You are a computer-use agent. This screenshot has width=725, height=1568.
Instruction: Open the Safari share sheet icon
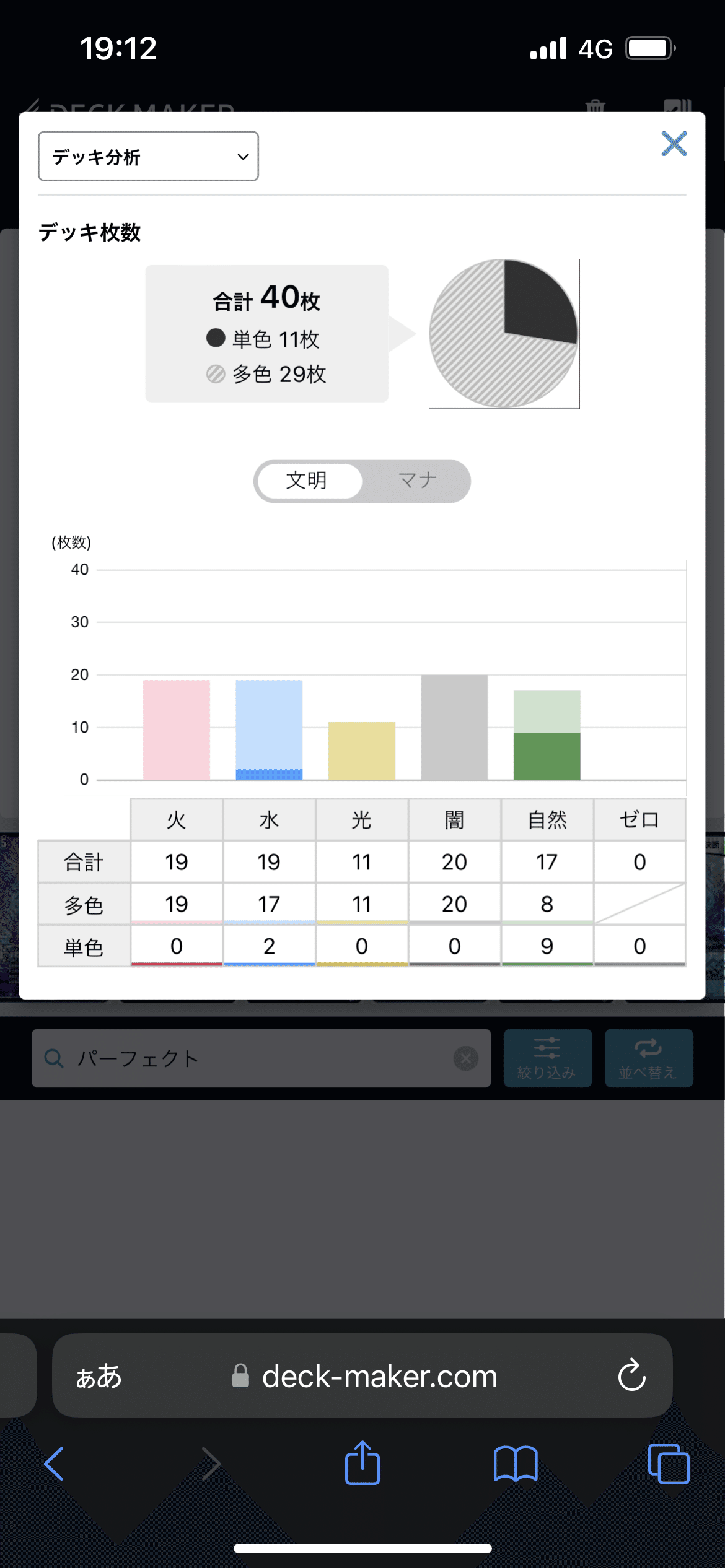tap(362, 1463)
